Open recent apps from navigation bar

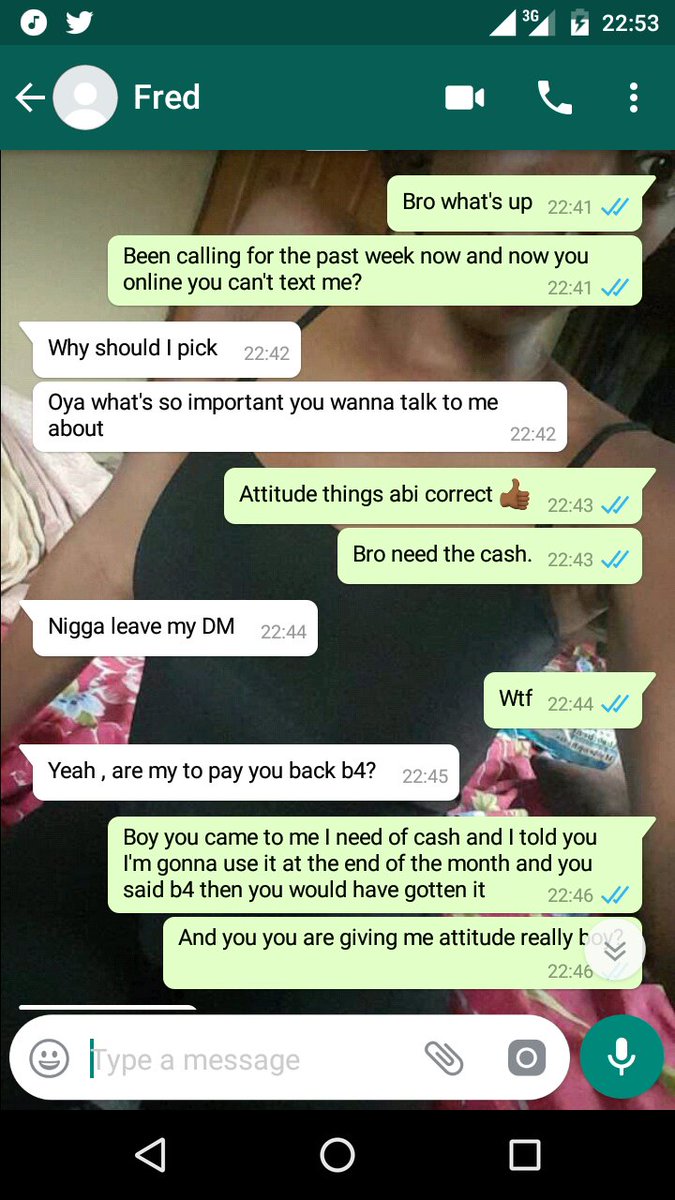525,1155
